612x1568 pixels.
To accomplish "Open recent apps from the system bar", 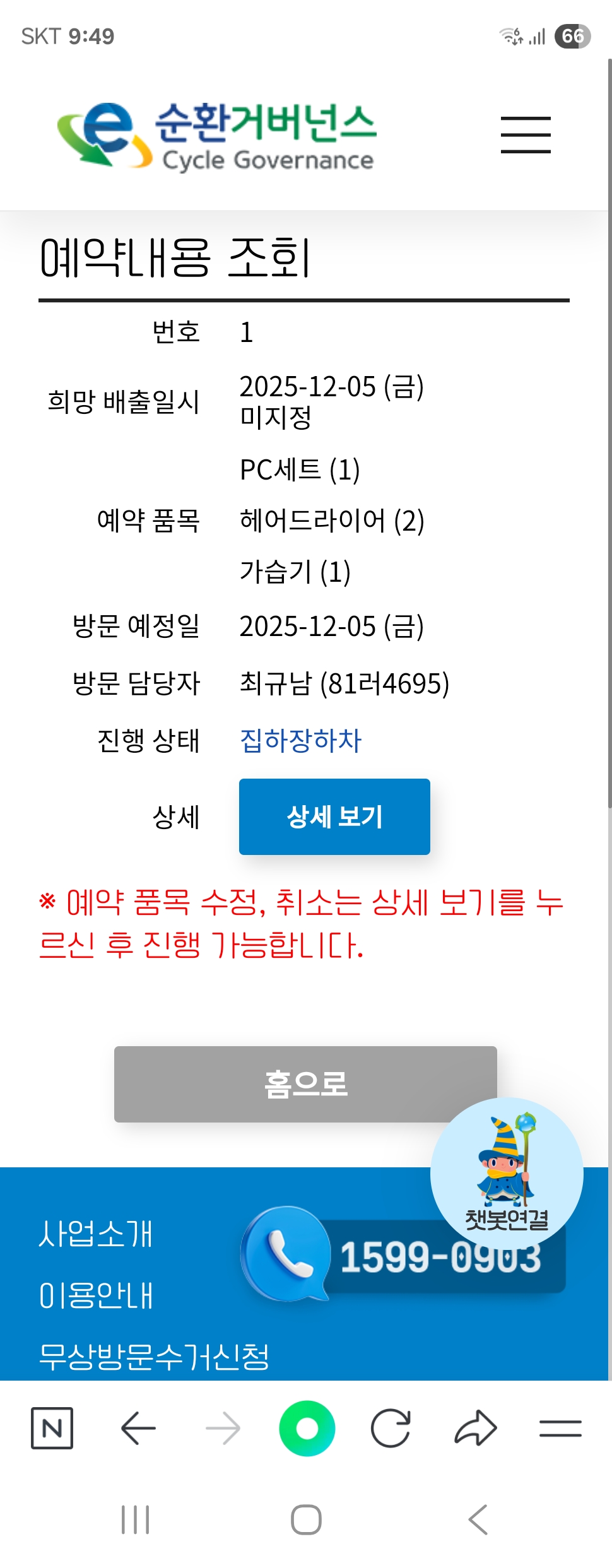I will (135, 1519).
